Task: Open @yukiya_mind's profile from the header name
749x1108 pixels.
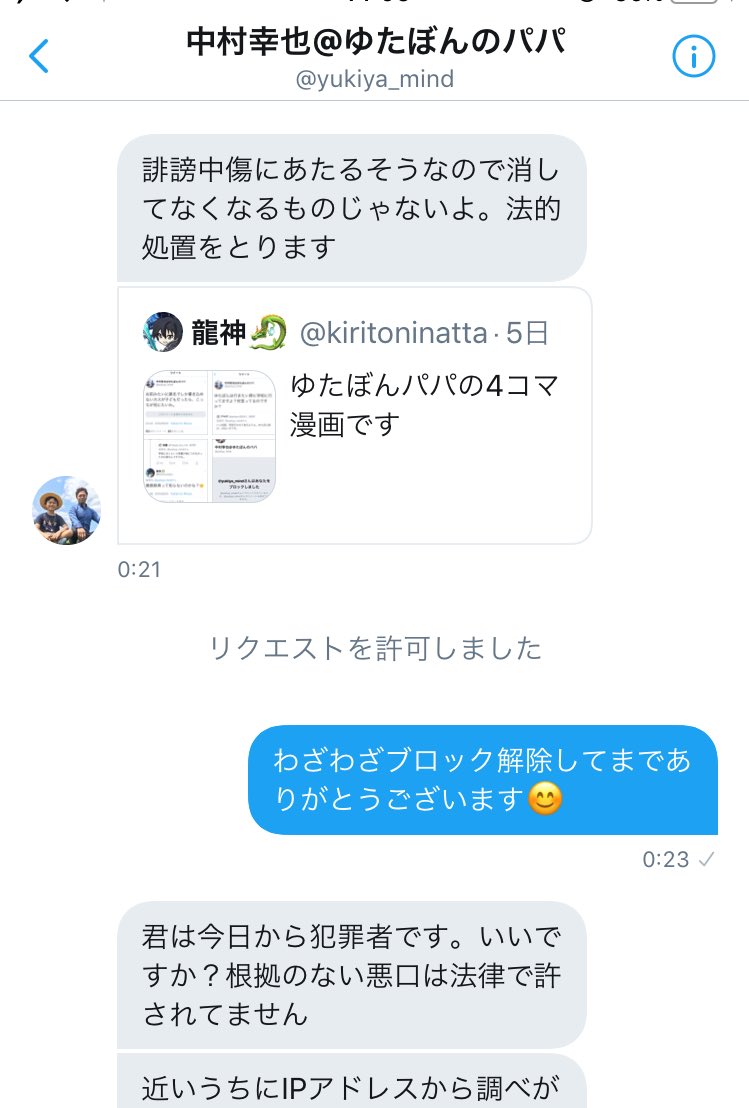Action: (375, 43)
